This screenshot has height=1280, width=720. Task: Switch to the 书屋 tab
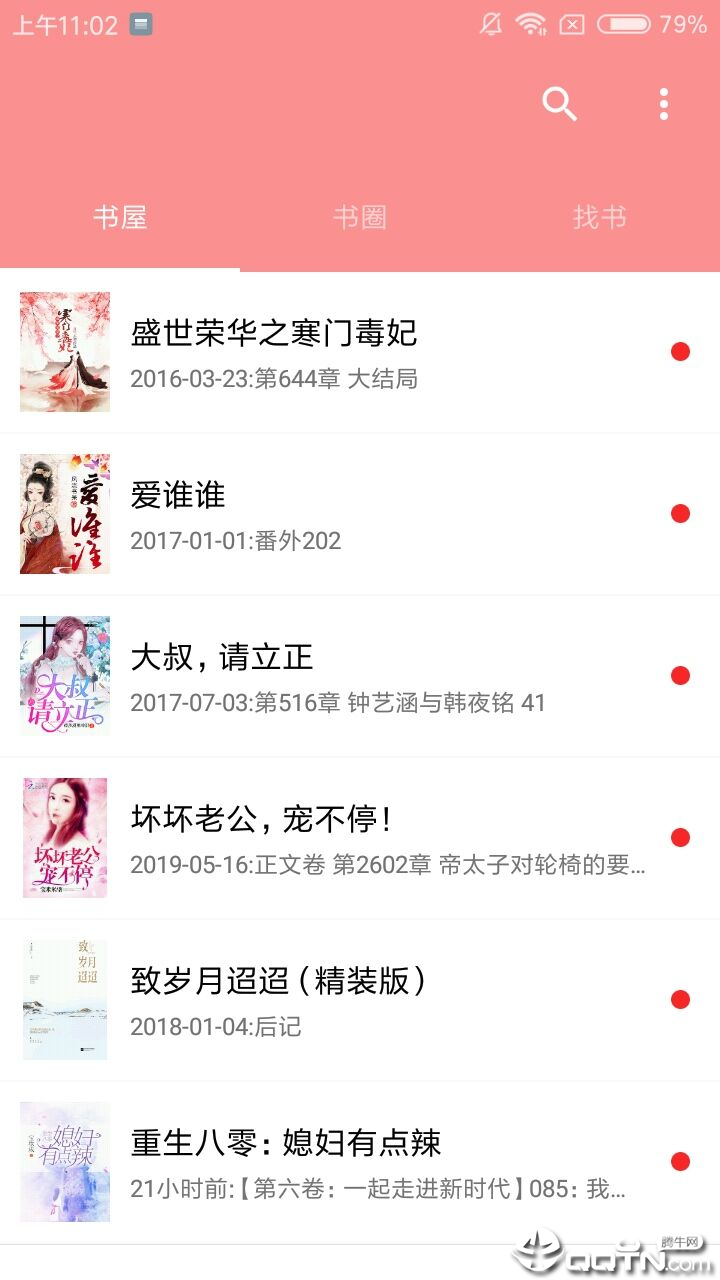coord(120,218)
